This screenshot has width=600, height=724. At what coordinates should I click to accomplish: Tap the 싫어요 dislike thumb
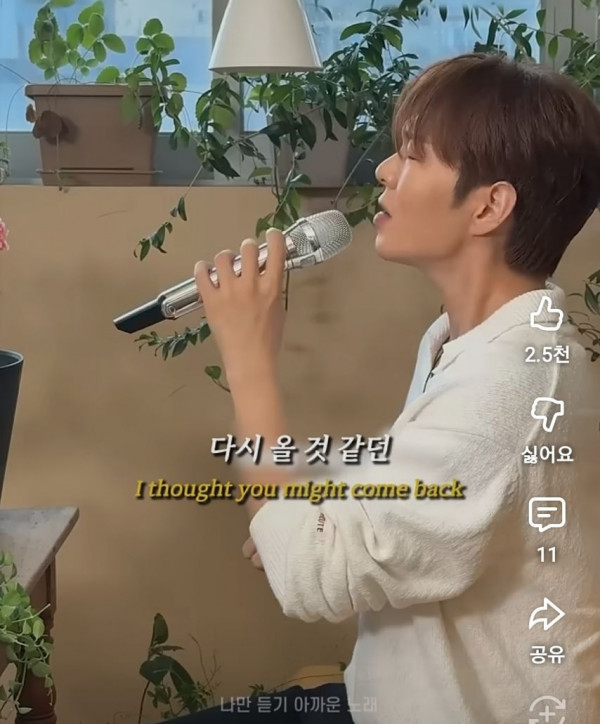coord(547,414)
